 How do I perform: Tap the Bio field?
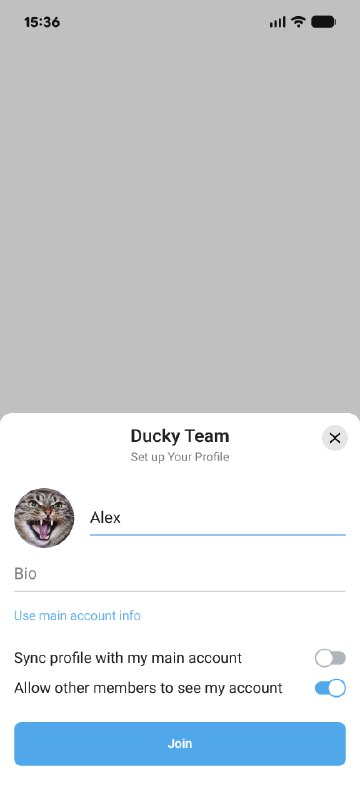180,574
